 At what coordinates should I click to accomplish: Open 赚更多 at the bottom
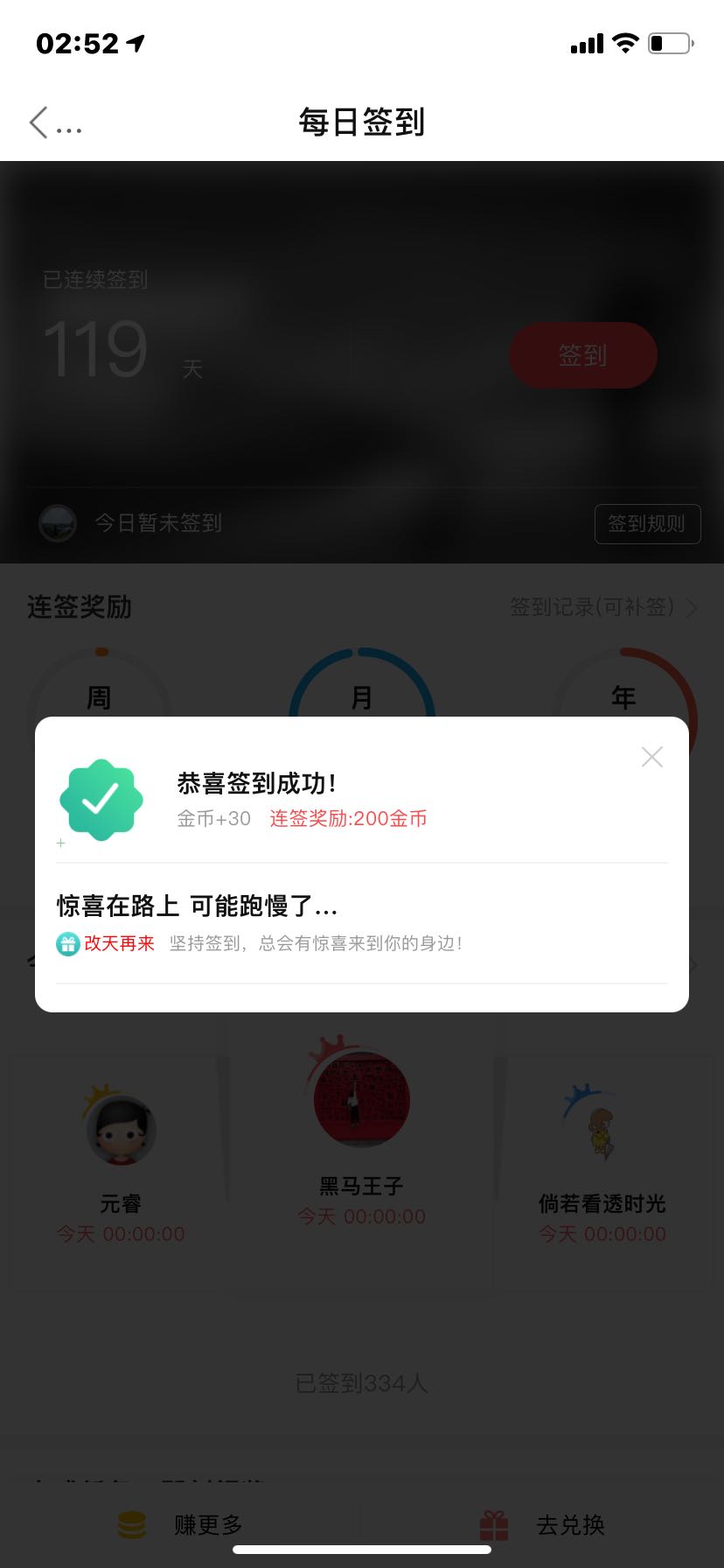click(x=181, y=1525)
